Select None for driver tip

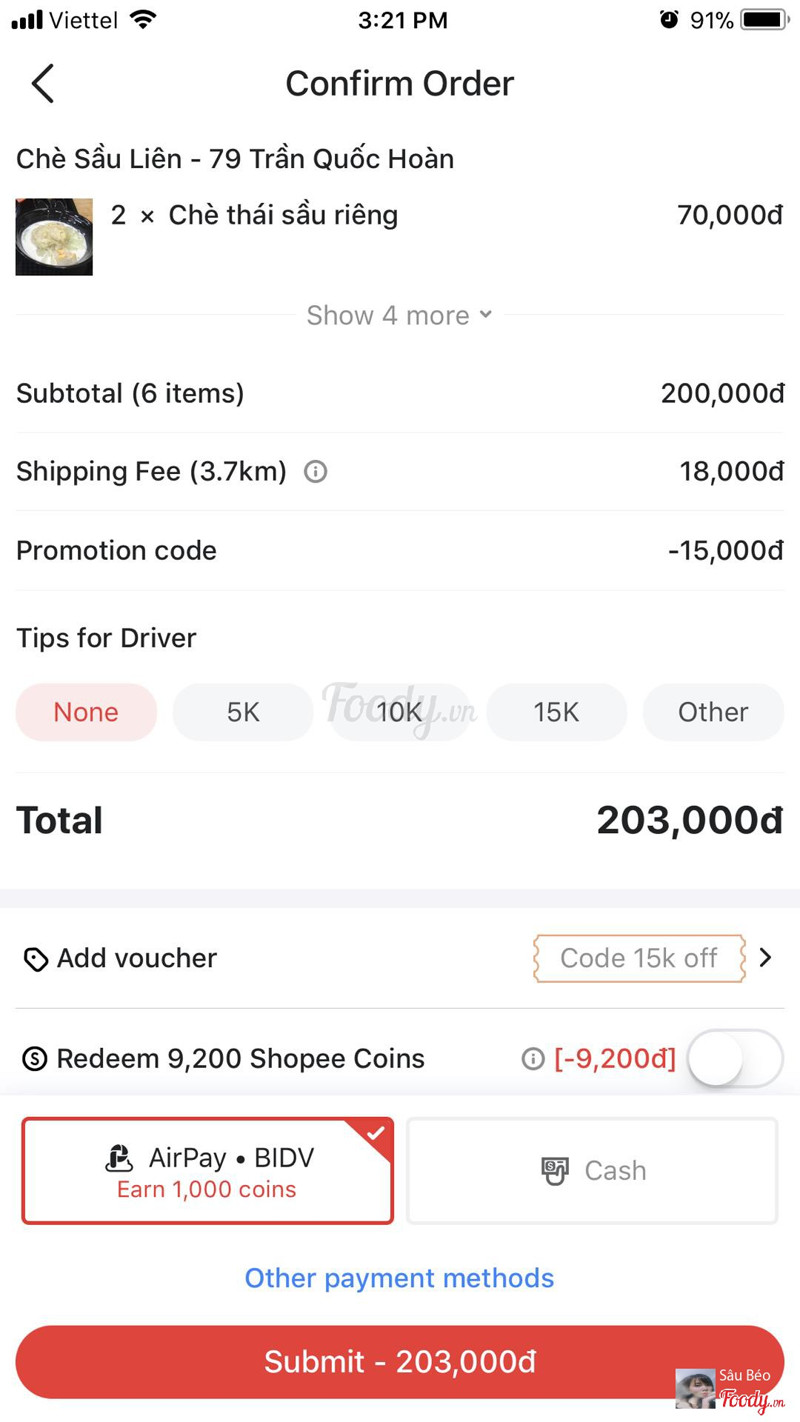click(86, 712)
